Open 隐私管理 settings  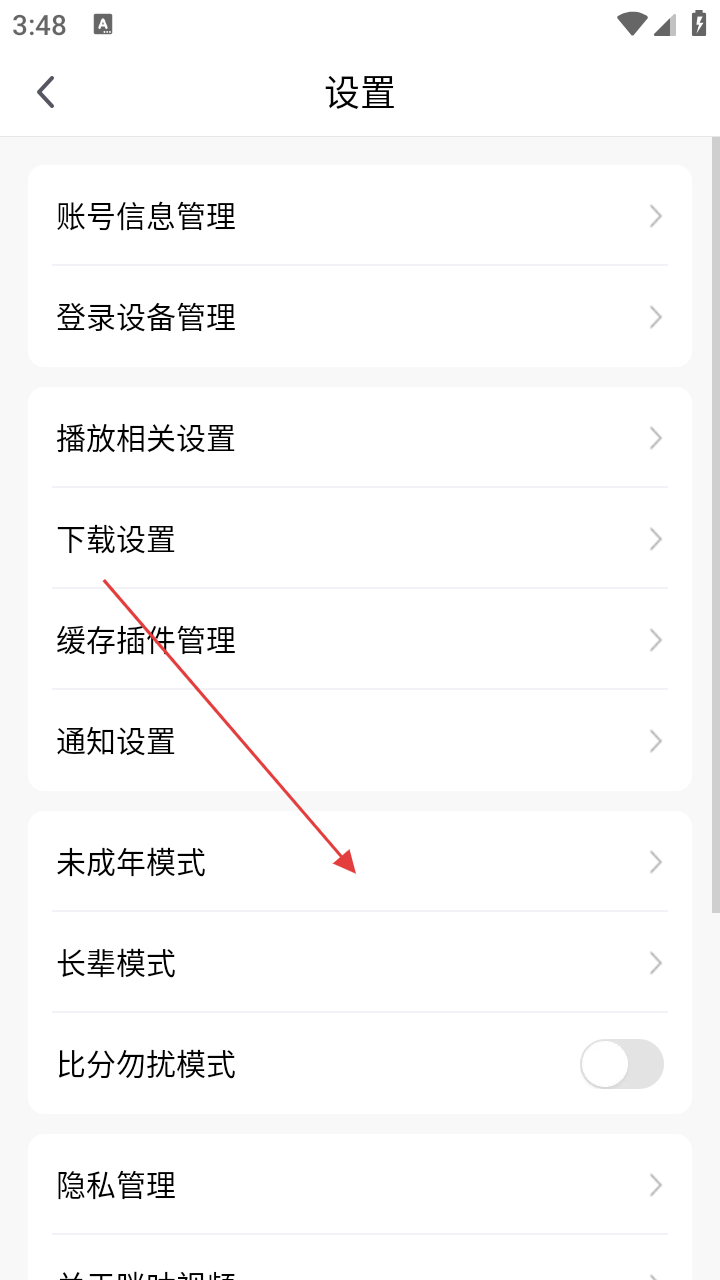tap(360, 1185)
